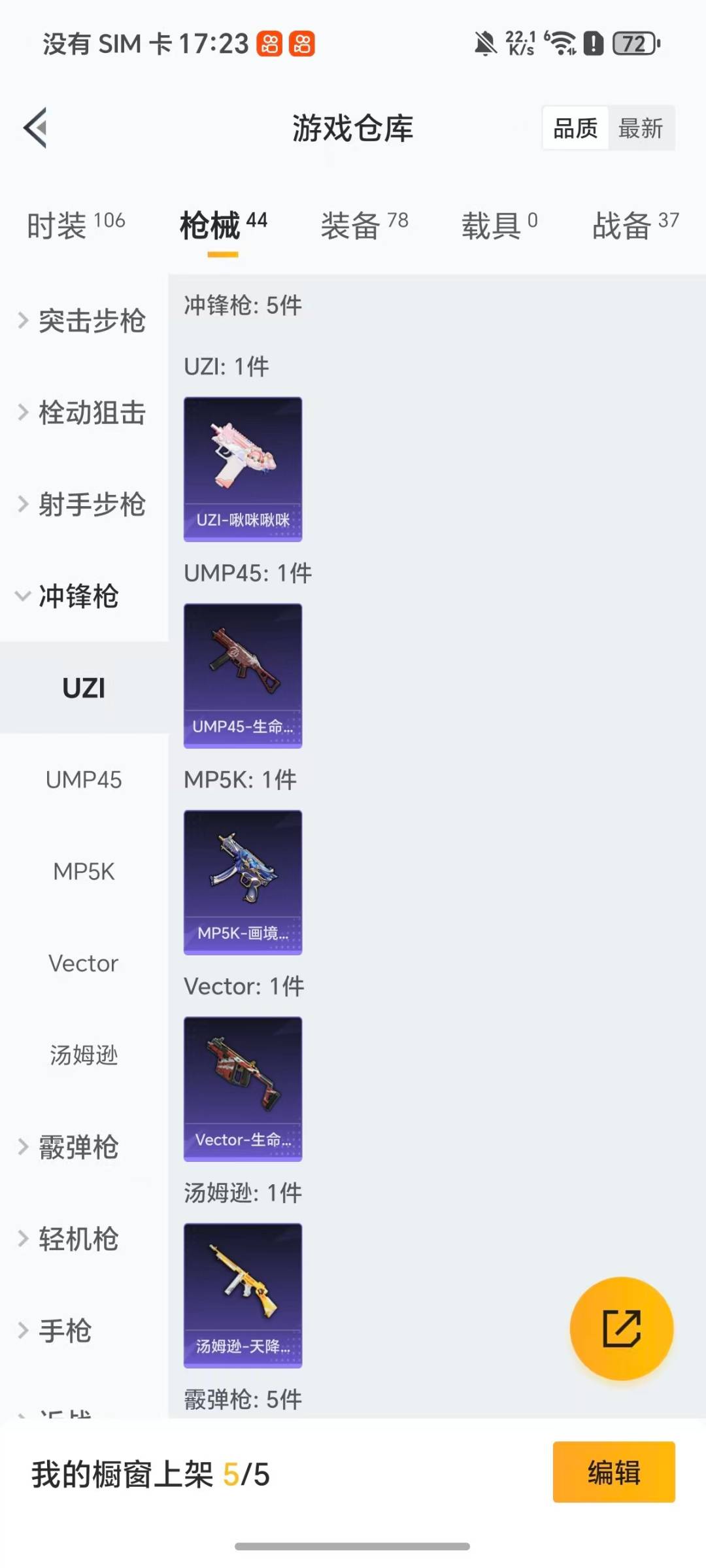706x1568 pixels.
Task: Switch sorting to 品质
Action: (573, 128)
